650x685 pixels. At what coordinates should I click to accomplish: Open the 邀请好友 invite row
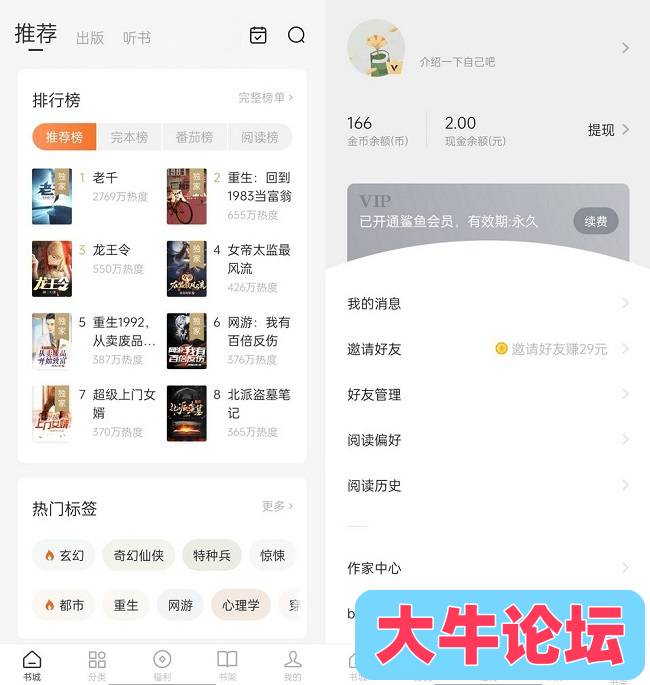487,349
